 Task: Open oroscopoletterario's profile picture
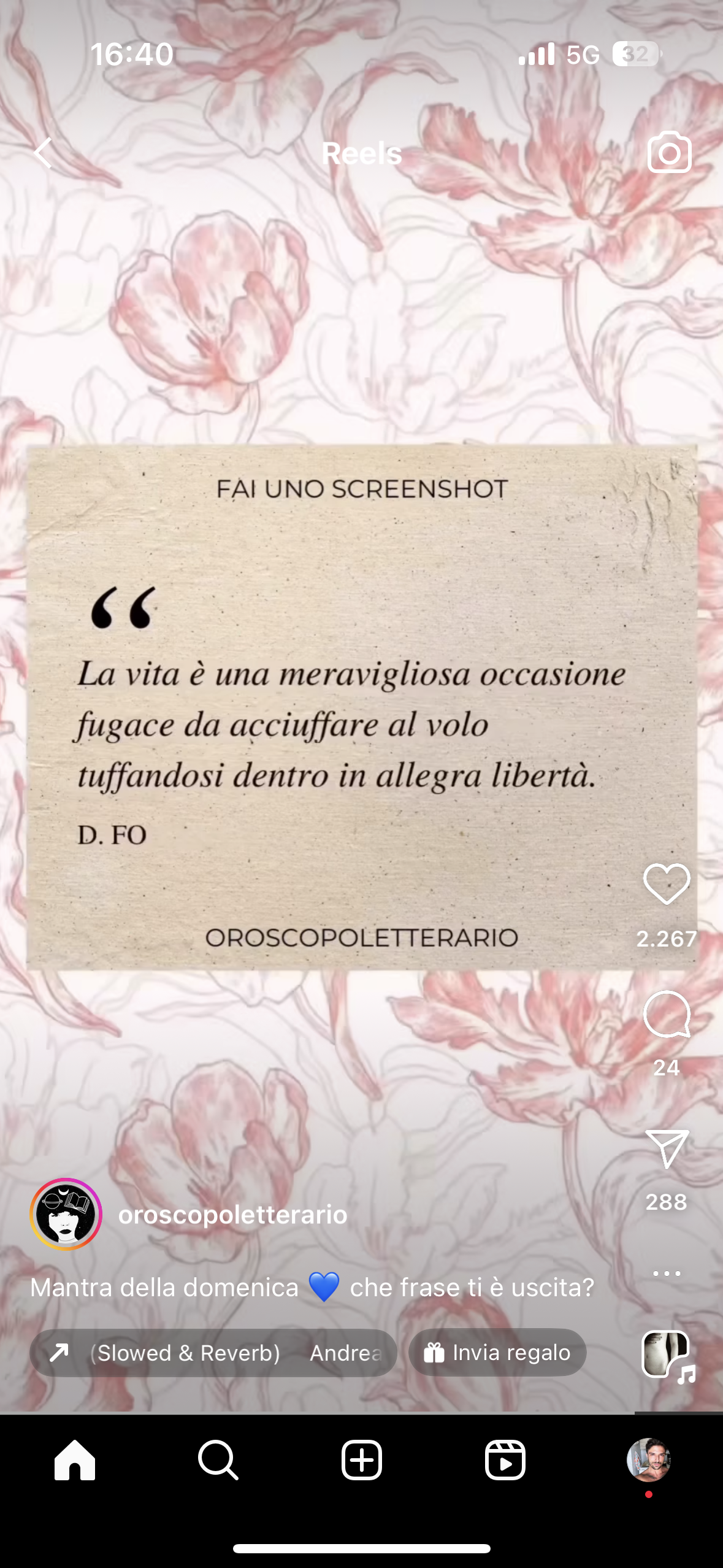point(66,1214)
